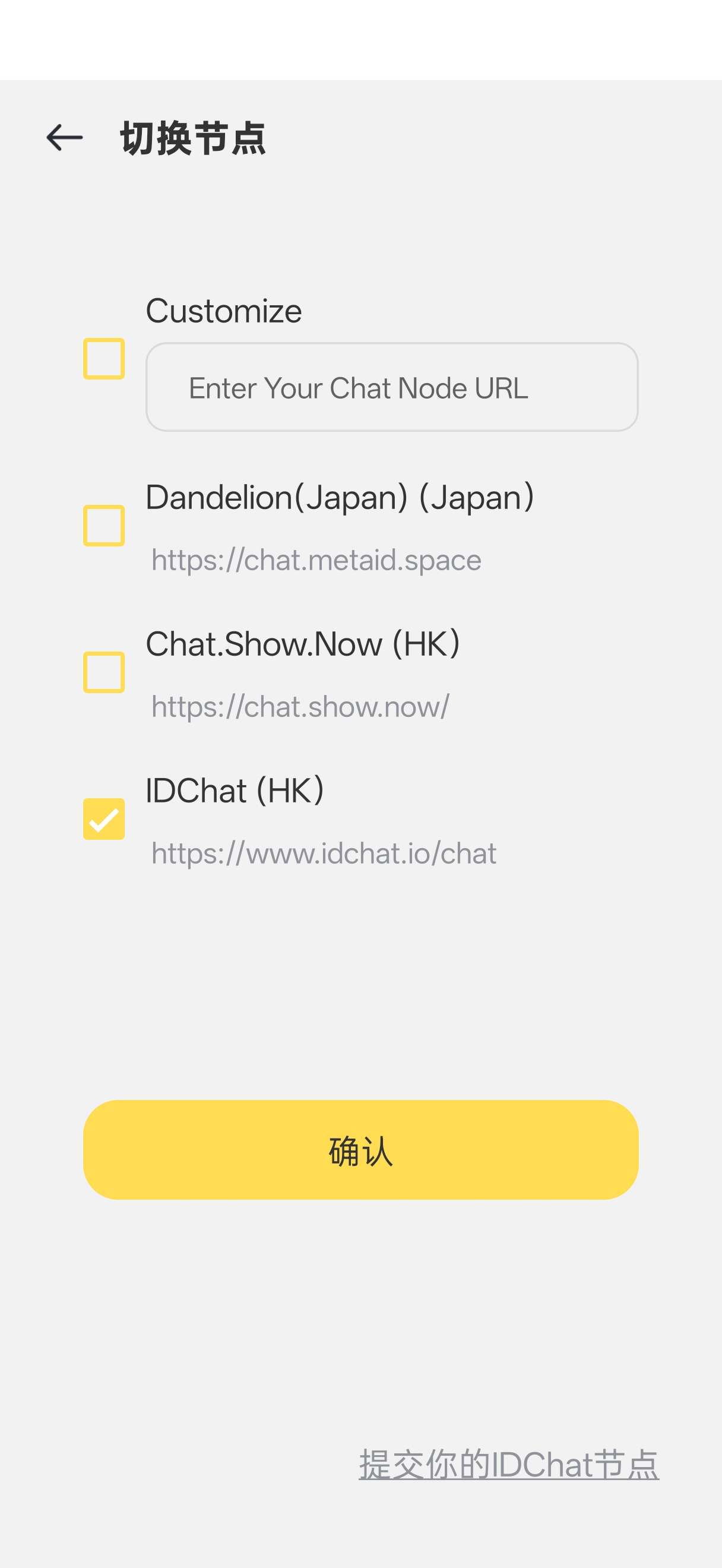This screenshot has width=722, height=1568.
Task: Uncheck the IDChat (HK) node checkbox
Action: point(104,818)
